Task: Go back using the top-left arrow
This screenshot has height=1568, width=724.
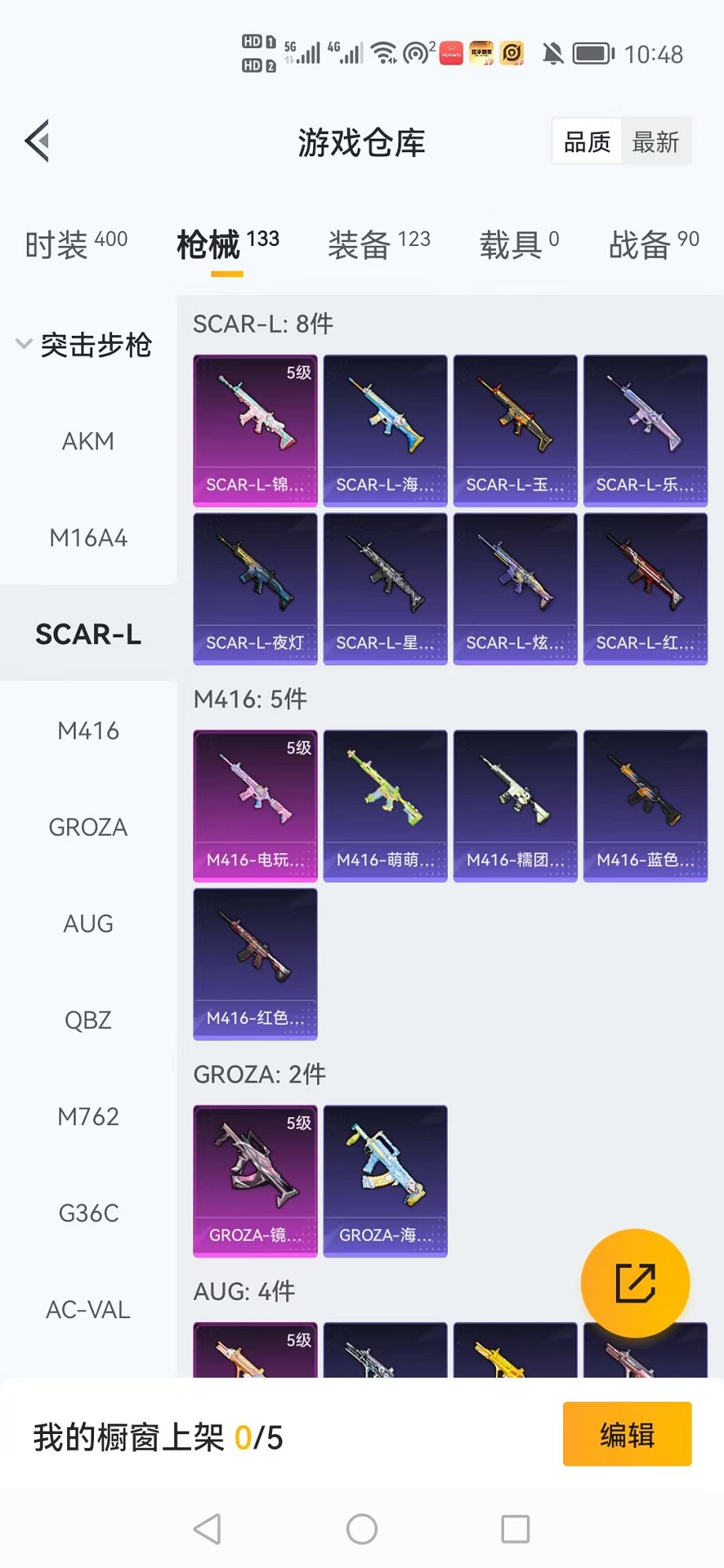Action: tap(38, 142)
